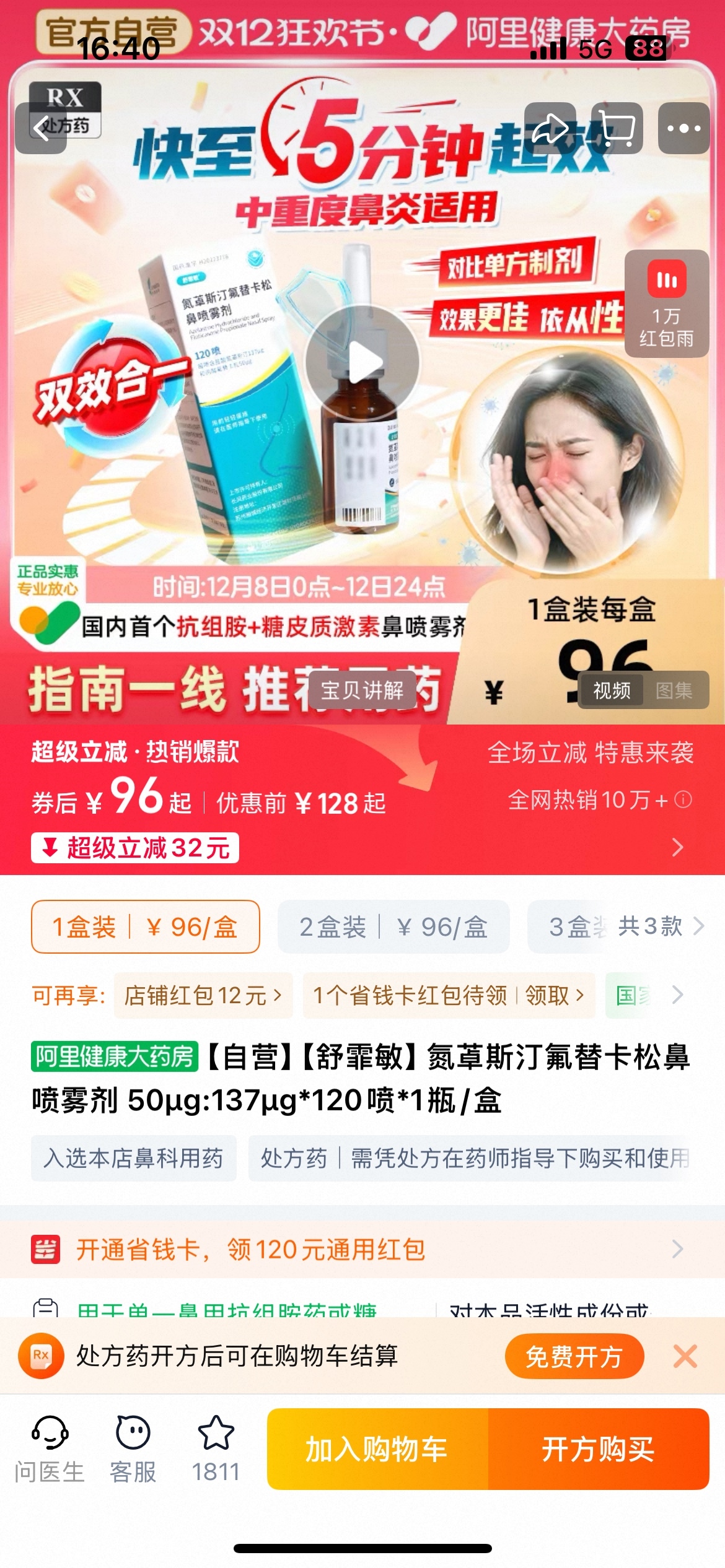Tap the 宝贝讲解 button
The height and width of the screenshot is (1568, 725).
coord(362,690)
